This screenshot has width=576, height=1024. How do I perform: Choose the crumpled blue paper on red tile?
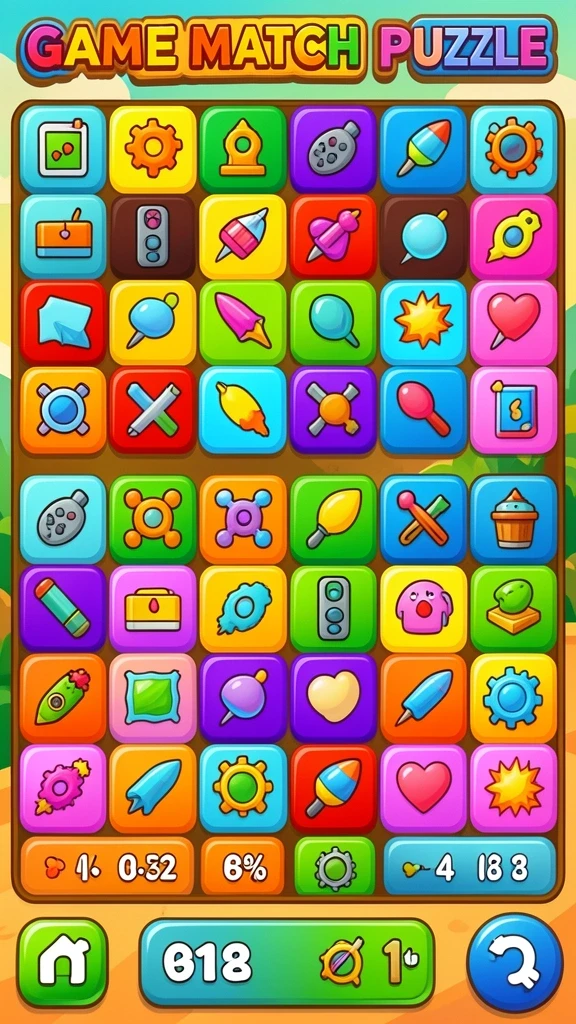(x=63, y=323)
